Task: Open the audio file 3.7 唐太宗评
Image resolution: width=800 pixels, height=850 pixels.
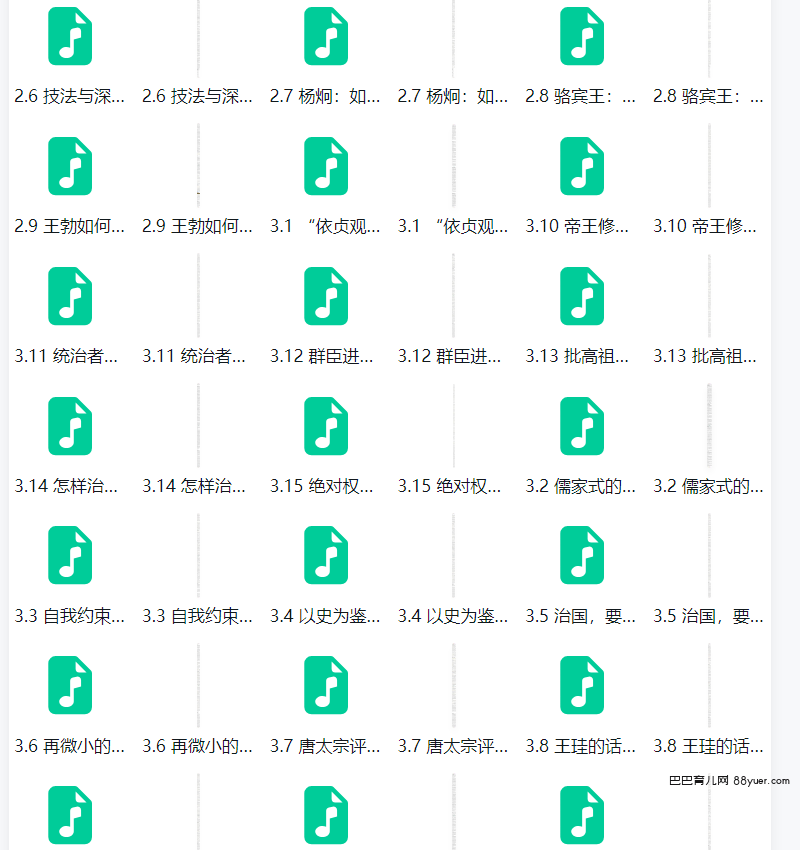Action: coord(326,686)
